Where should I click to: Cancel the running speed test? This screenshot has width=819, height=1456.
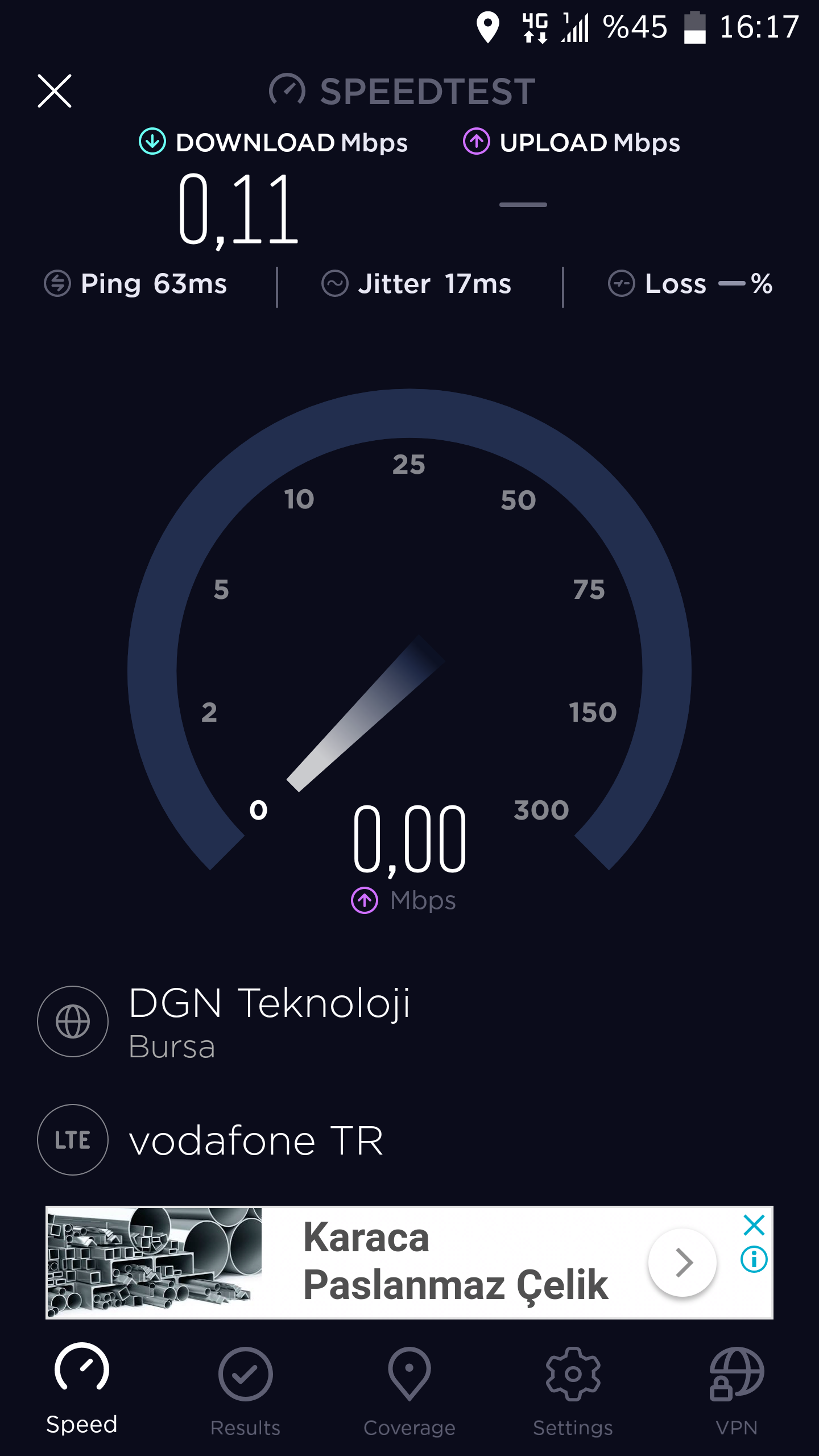(55, 91)
